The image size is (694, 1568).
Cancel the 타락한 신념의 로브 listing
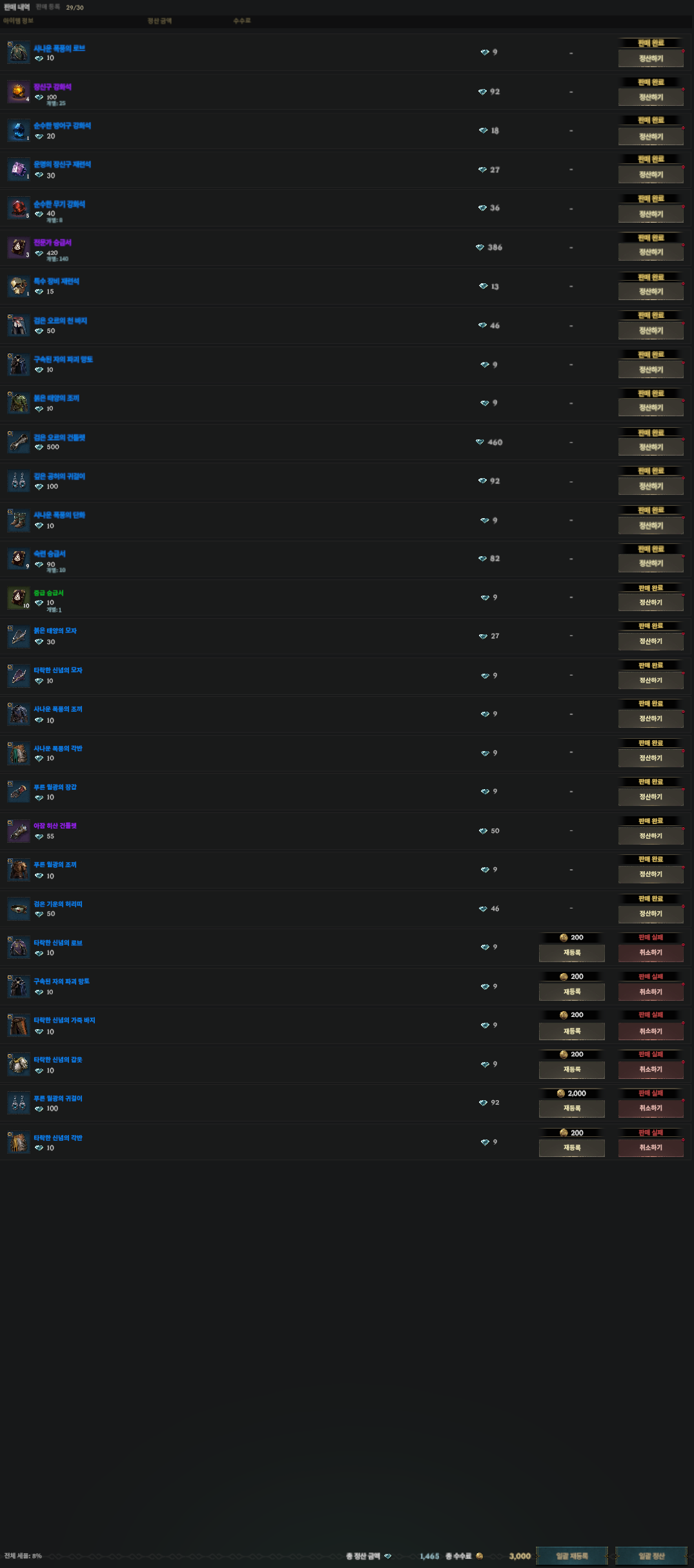pos(651,952)
